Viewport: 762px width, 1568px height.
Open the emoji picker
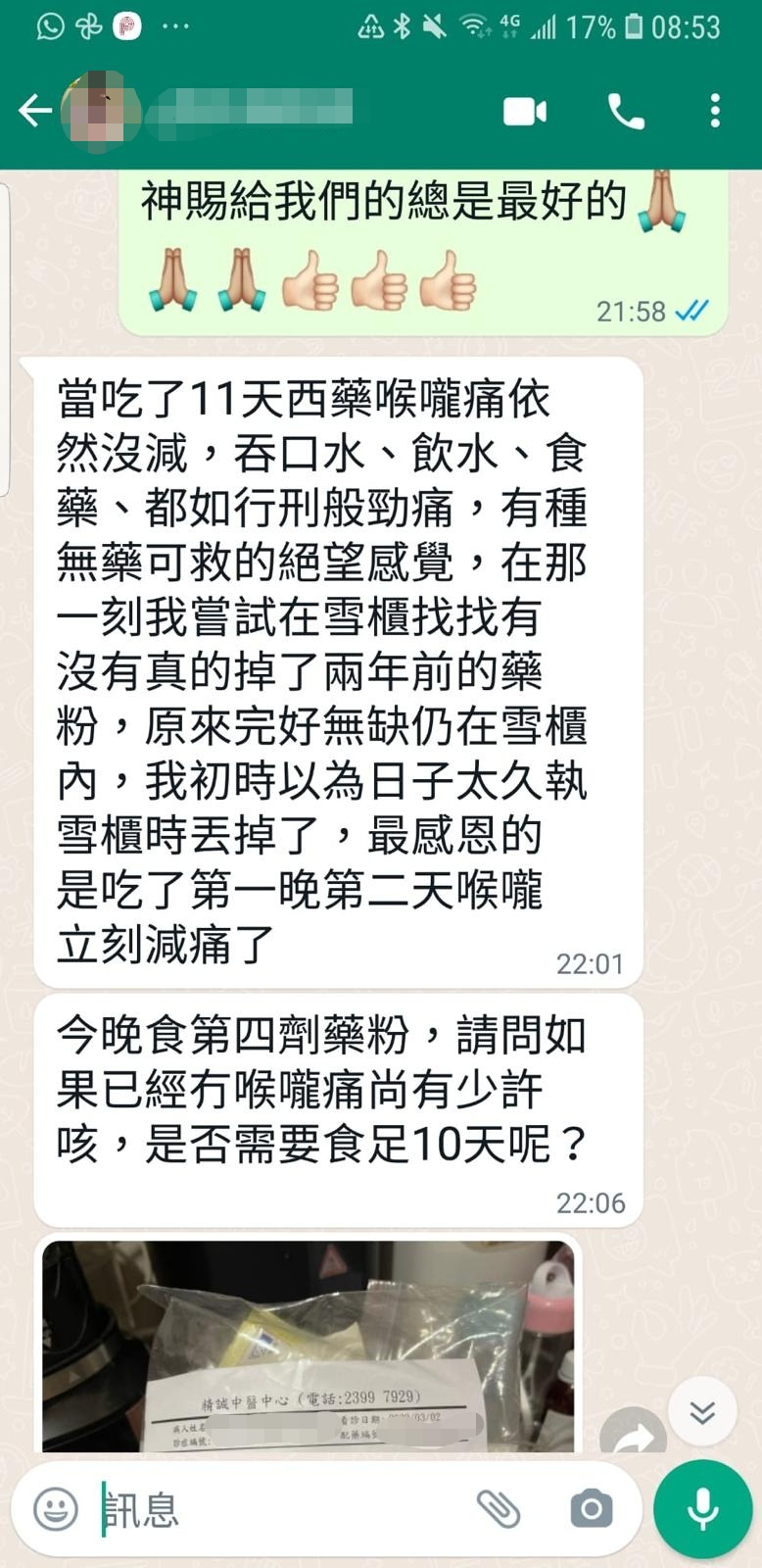pos(56,1509)
